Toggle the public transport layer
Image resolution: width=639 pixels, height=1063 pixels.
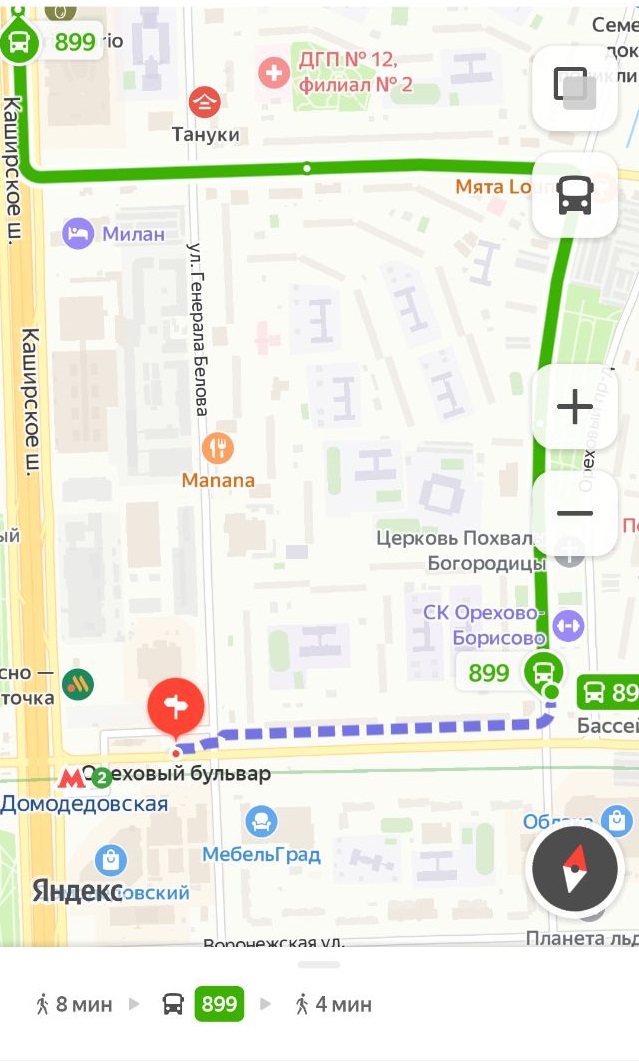tap(575, 195)
